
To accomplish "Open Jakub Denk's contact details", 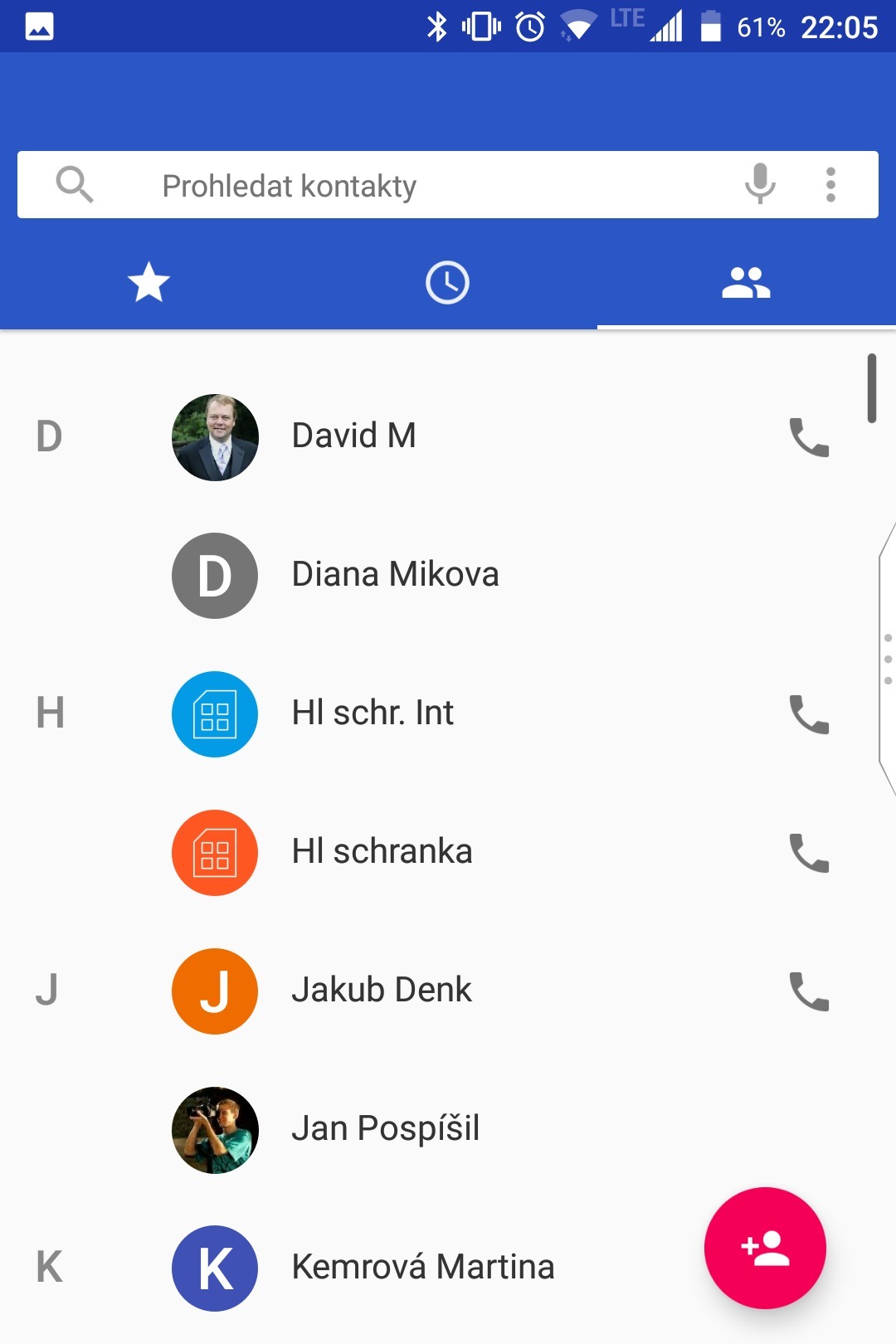I will pos(381,991).
